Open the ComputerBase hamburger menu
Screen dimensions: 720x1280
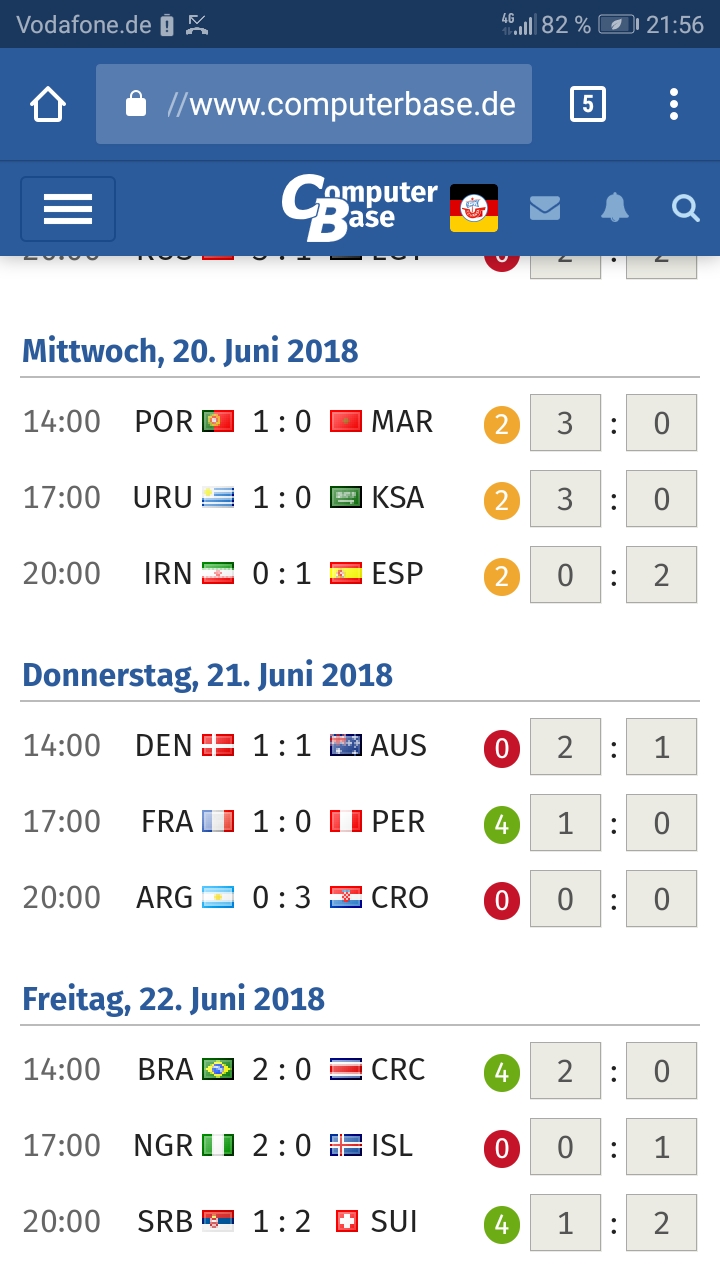(68, 208)
